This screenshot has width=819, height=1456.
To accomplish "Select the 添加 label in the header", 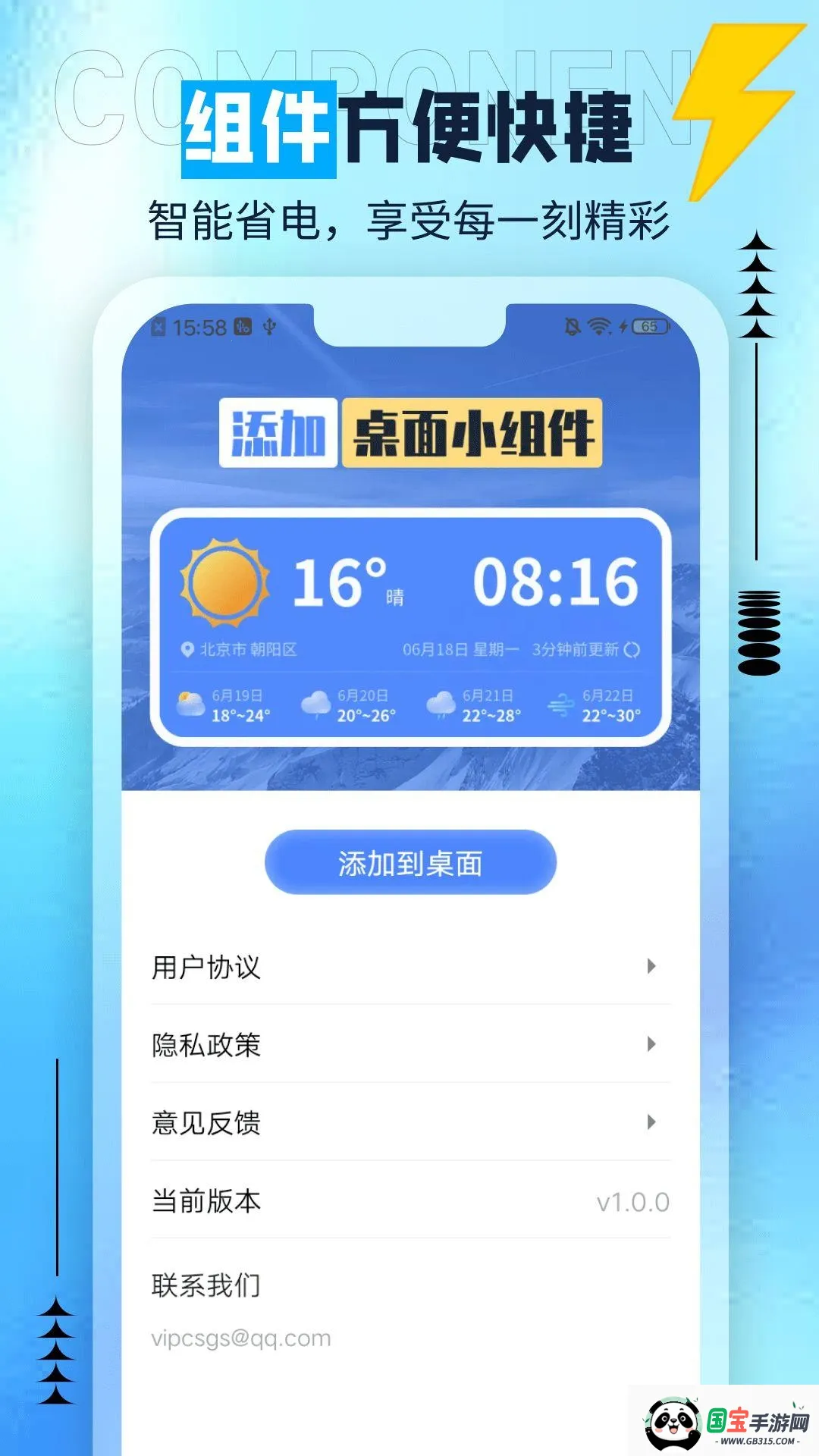I will 278,431.
